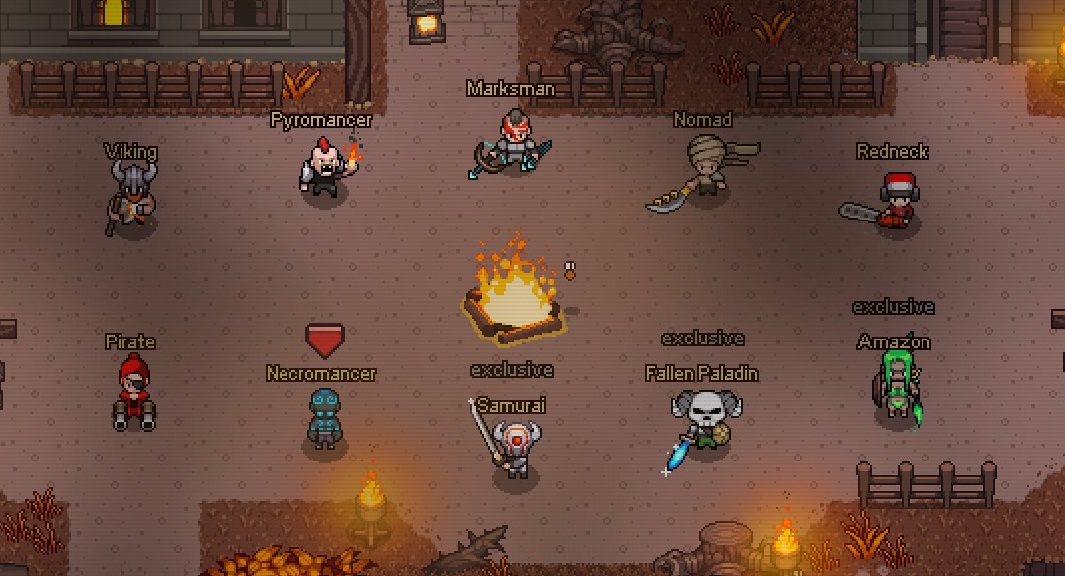The width and height of the screenshot is (1065, 576).
Task: Pick the Marksman character
Action: 513,142
